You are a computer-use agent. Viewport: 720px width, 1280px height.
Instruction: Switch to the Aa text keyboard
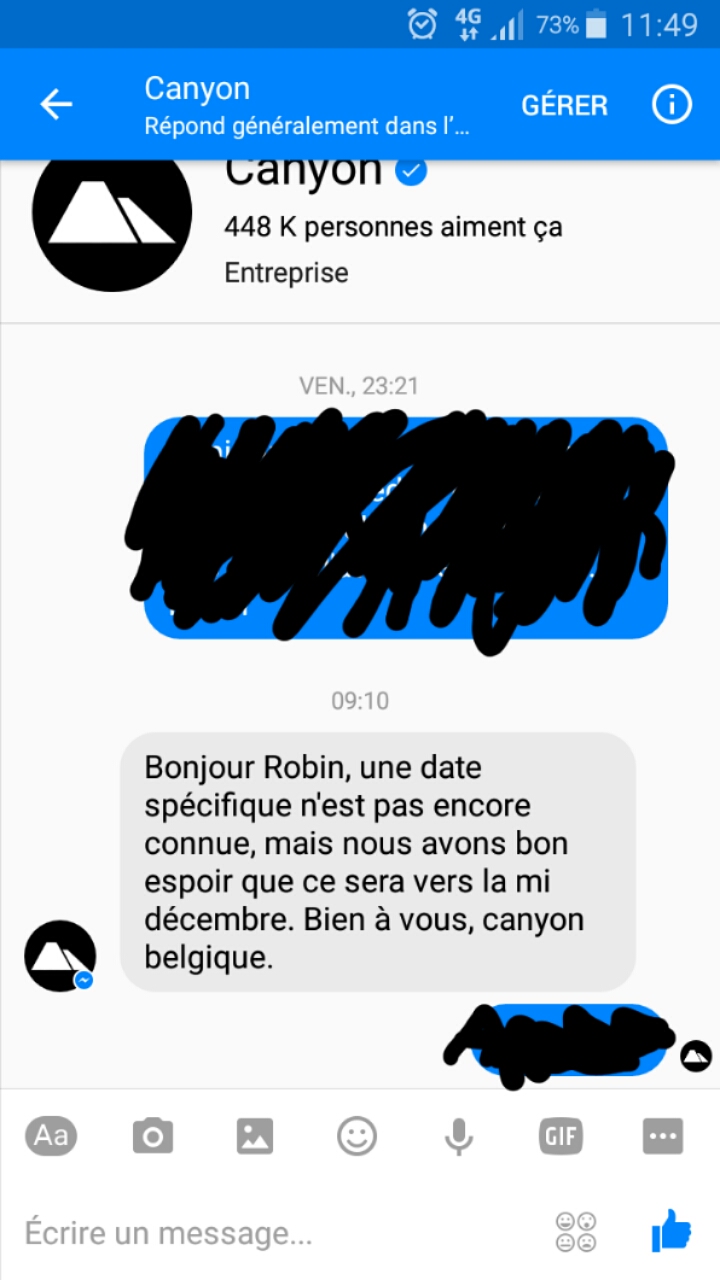pos(51,1136)
